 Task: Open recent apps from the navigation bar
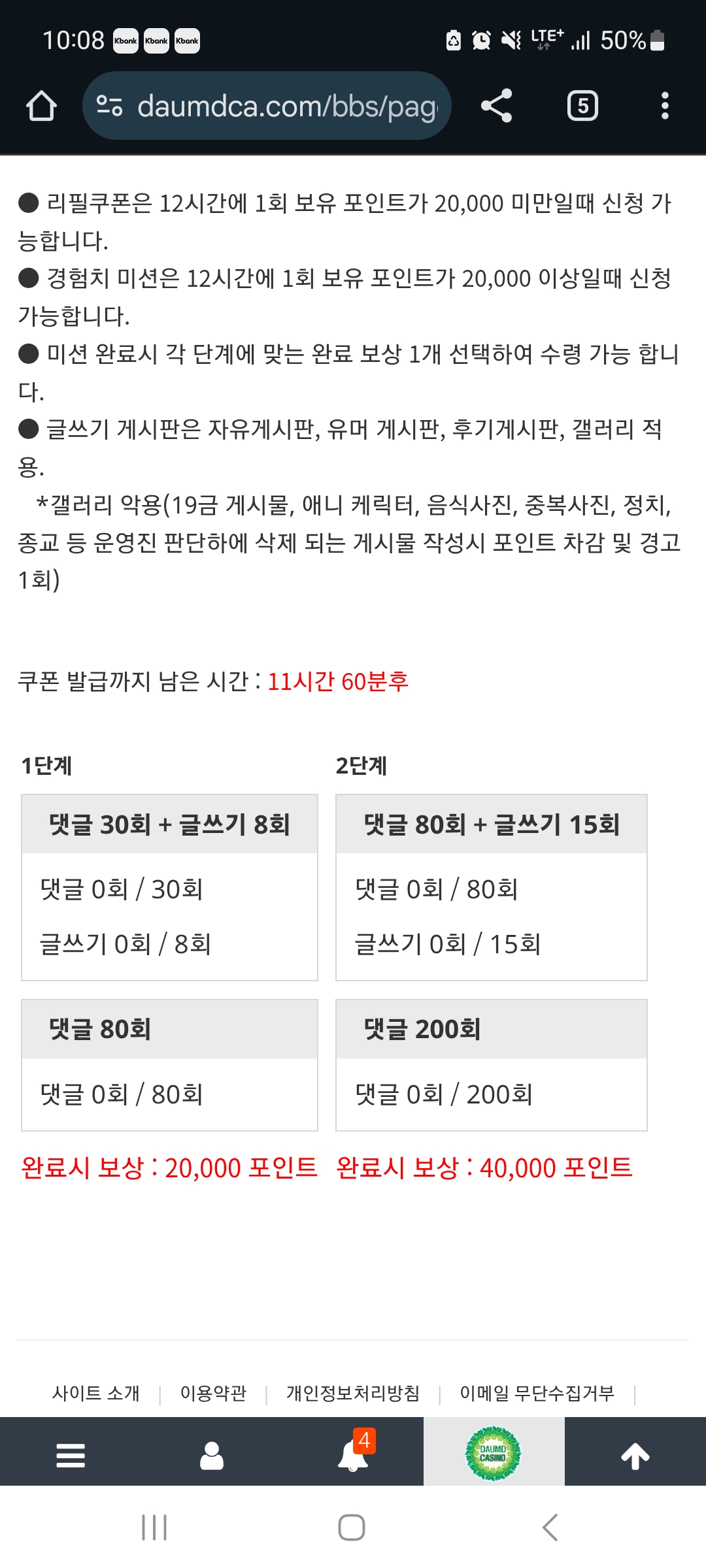[x=155, y=1527]
